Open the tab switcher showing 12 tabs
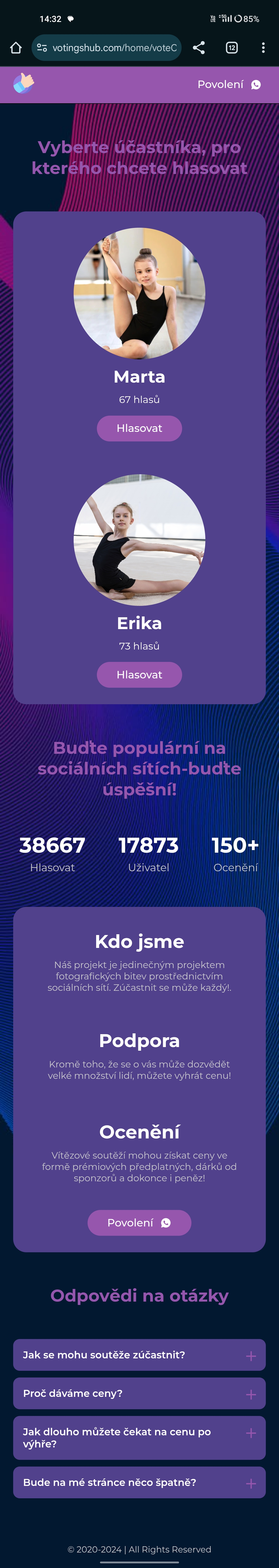This screenshot has width=279, height=1568. (x=231, y=48)
